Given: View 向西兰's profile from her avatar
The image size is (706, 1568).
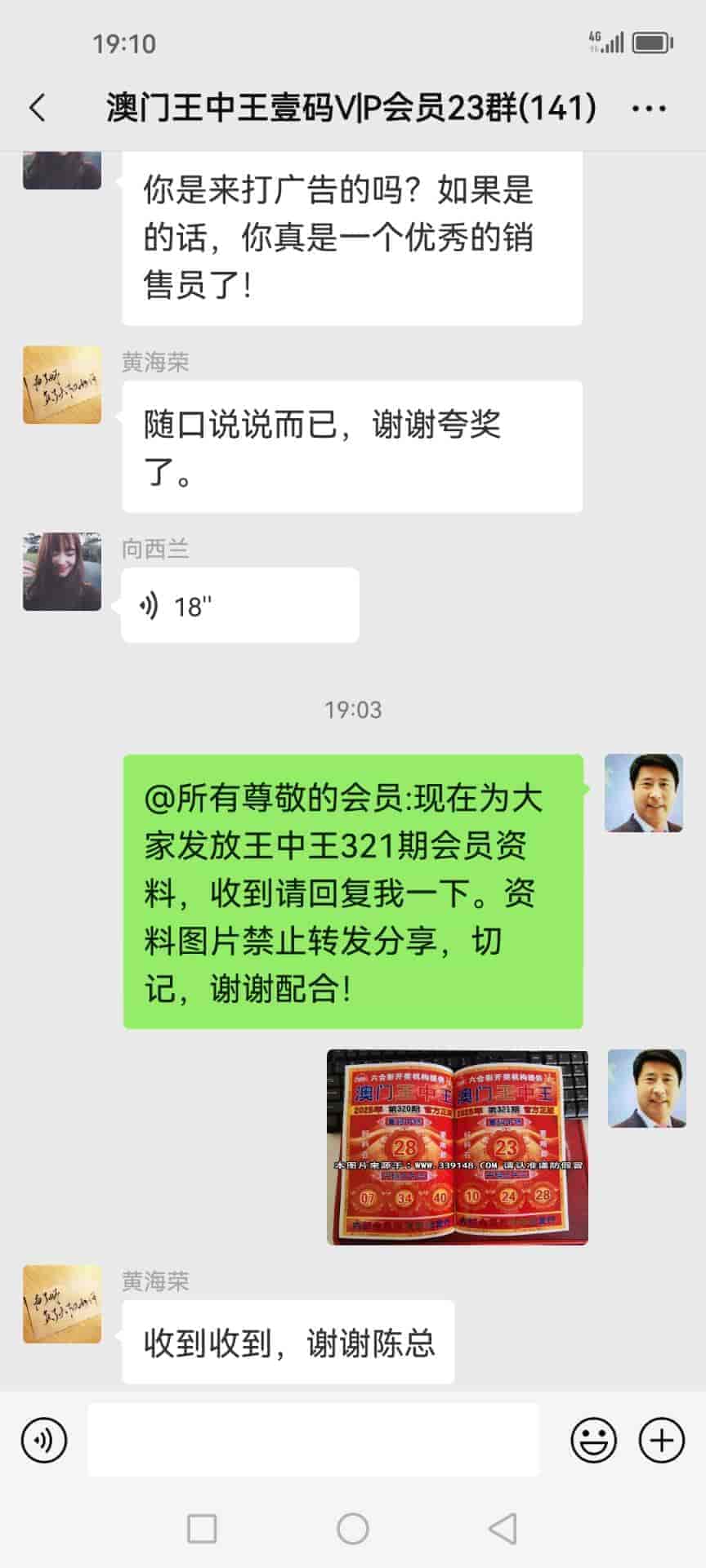Looking at the screenshot, I should click(62, 572).
